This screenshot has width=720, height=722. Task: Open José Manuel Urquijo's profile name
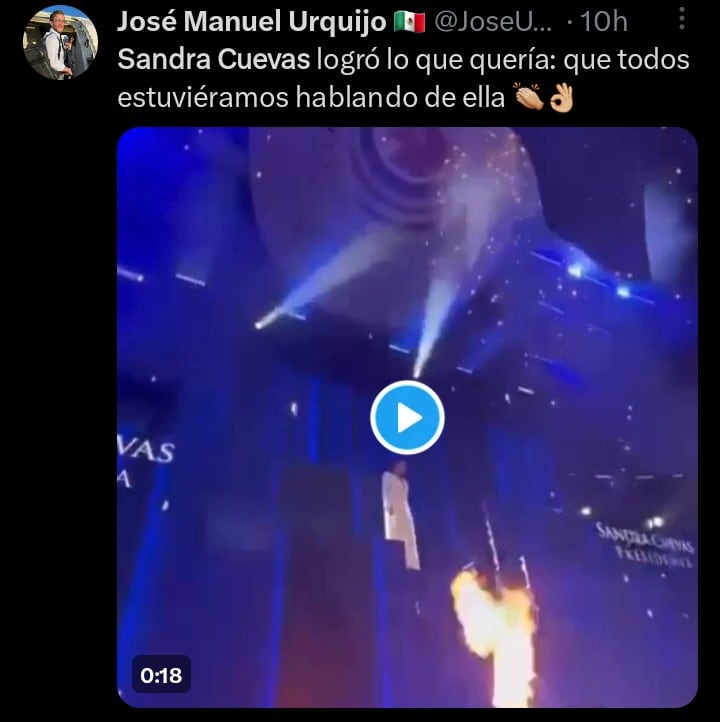[251, 21]
